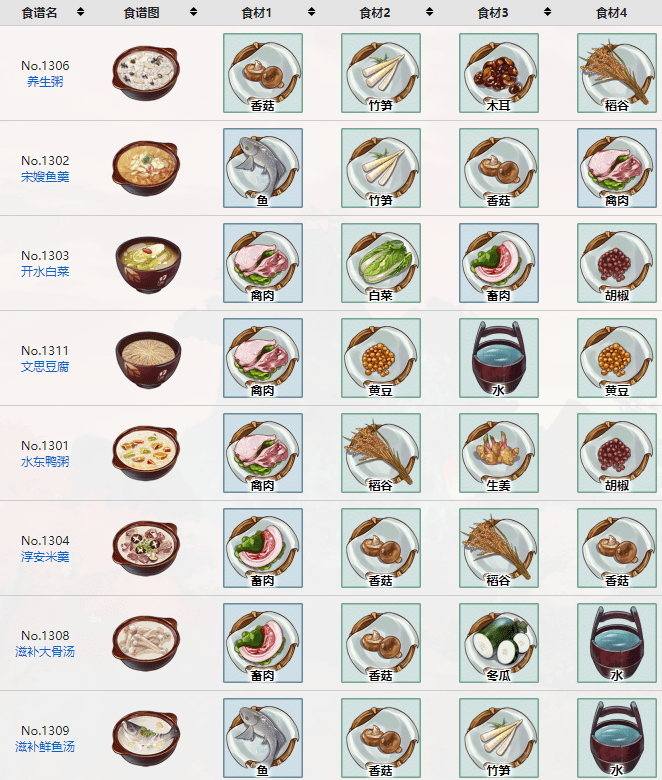Open the 水东鸭粥 recipe link
Screen dimensions: 662x780
45,462
